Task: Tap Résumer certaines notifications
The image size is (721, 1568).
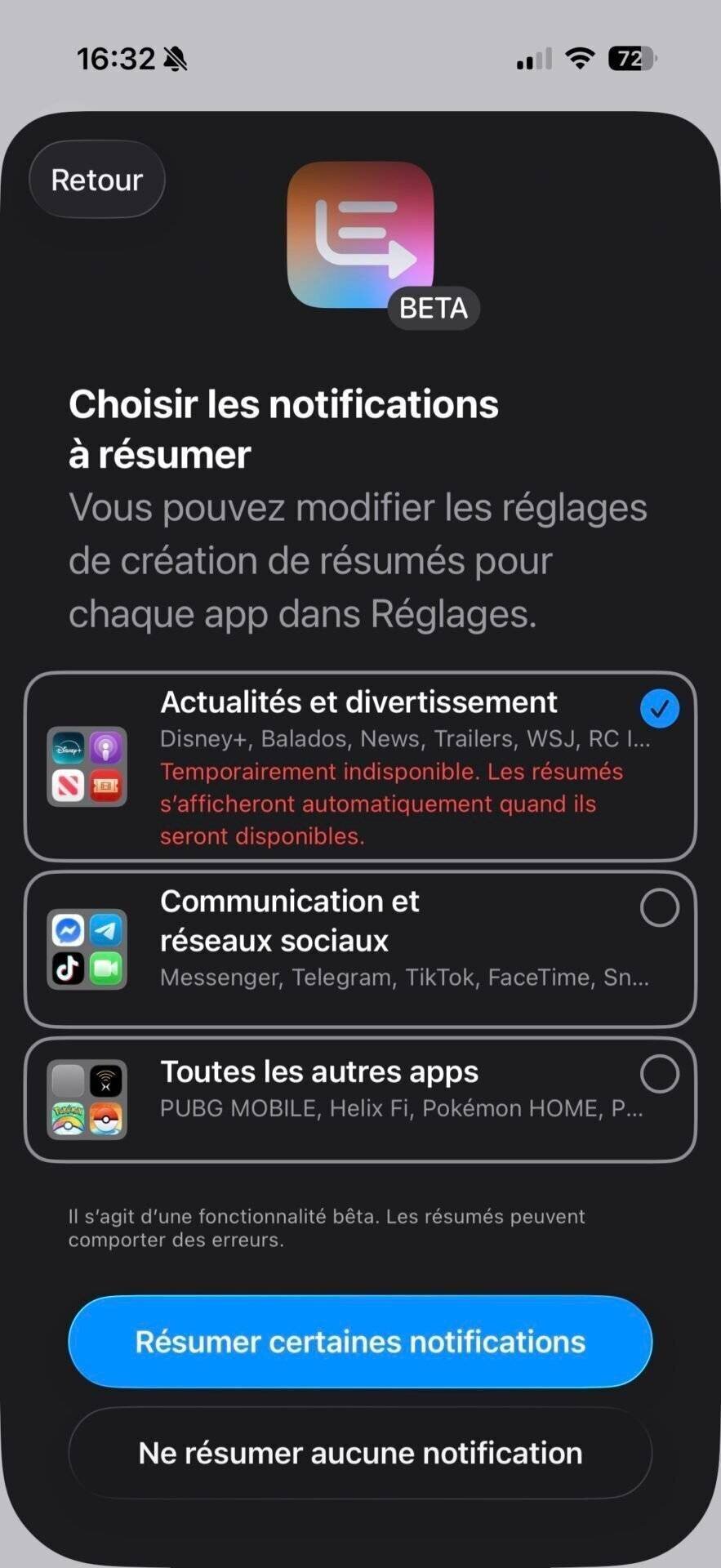Action: click(360, 1342)
